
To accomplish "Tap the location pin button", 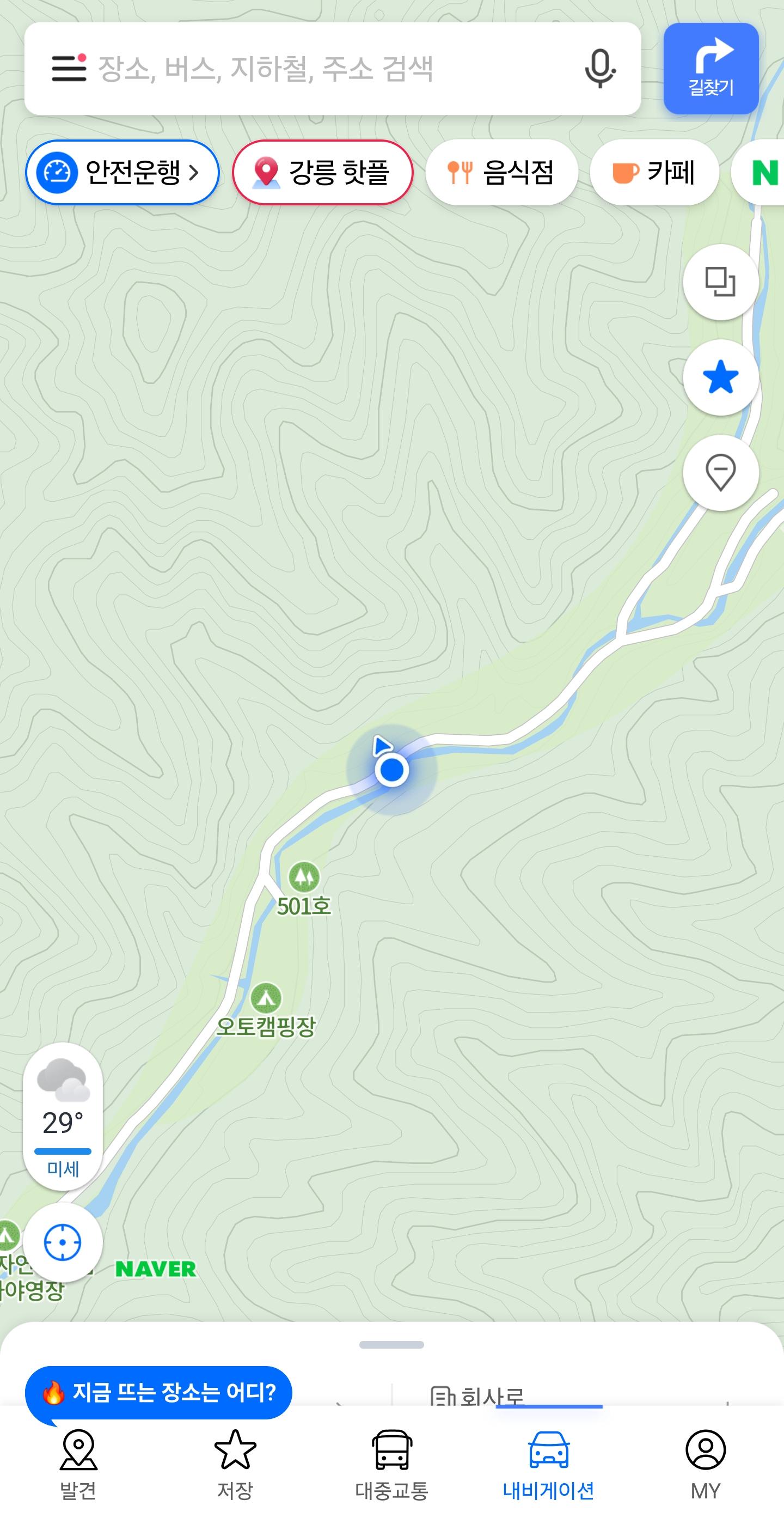I will tap(720, 473).
